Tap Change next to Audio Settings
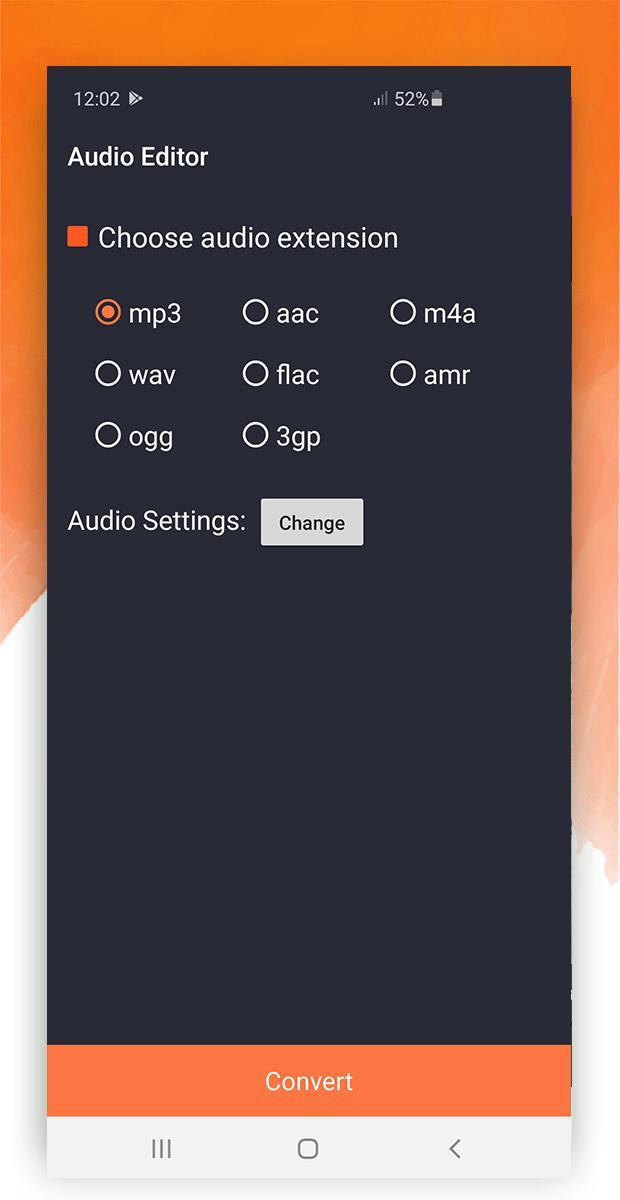This screenshot has width=620, height=1200. [312, 523]
